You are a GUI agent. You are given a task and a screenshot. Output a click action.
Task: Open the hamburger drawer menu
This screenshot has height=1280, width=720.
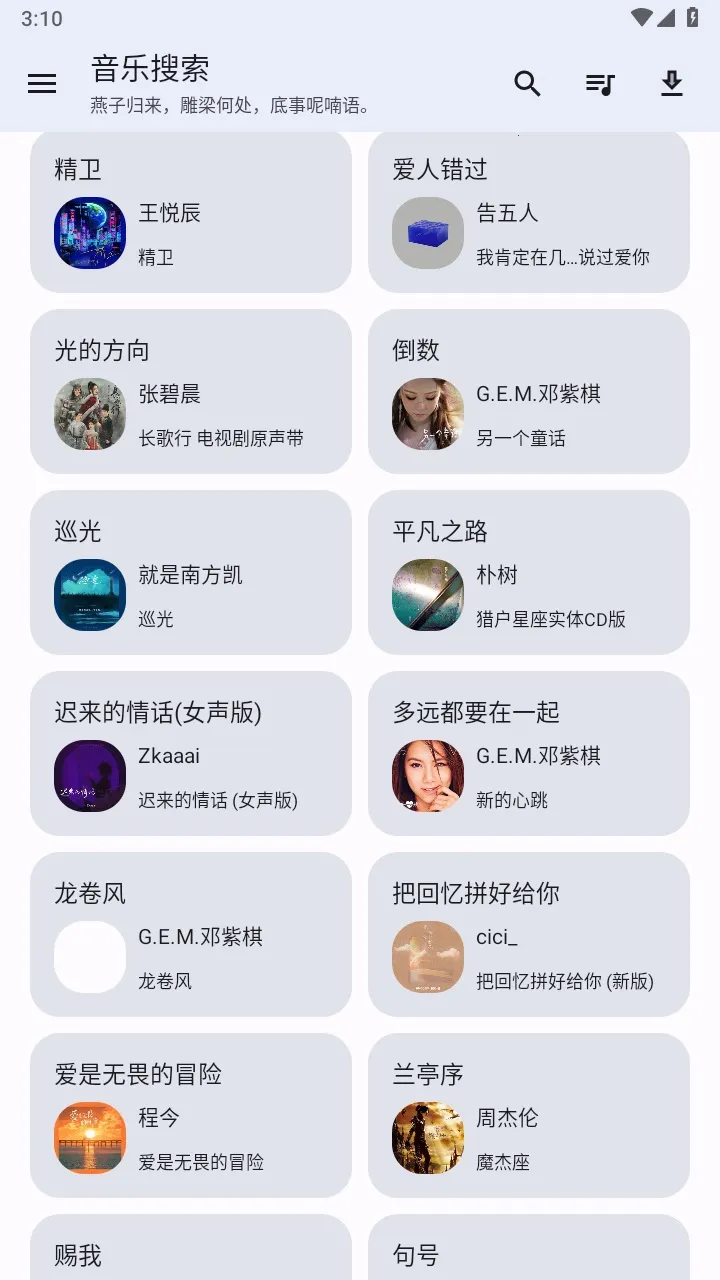coord(42,84)
